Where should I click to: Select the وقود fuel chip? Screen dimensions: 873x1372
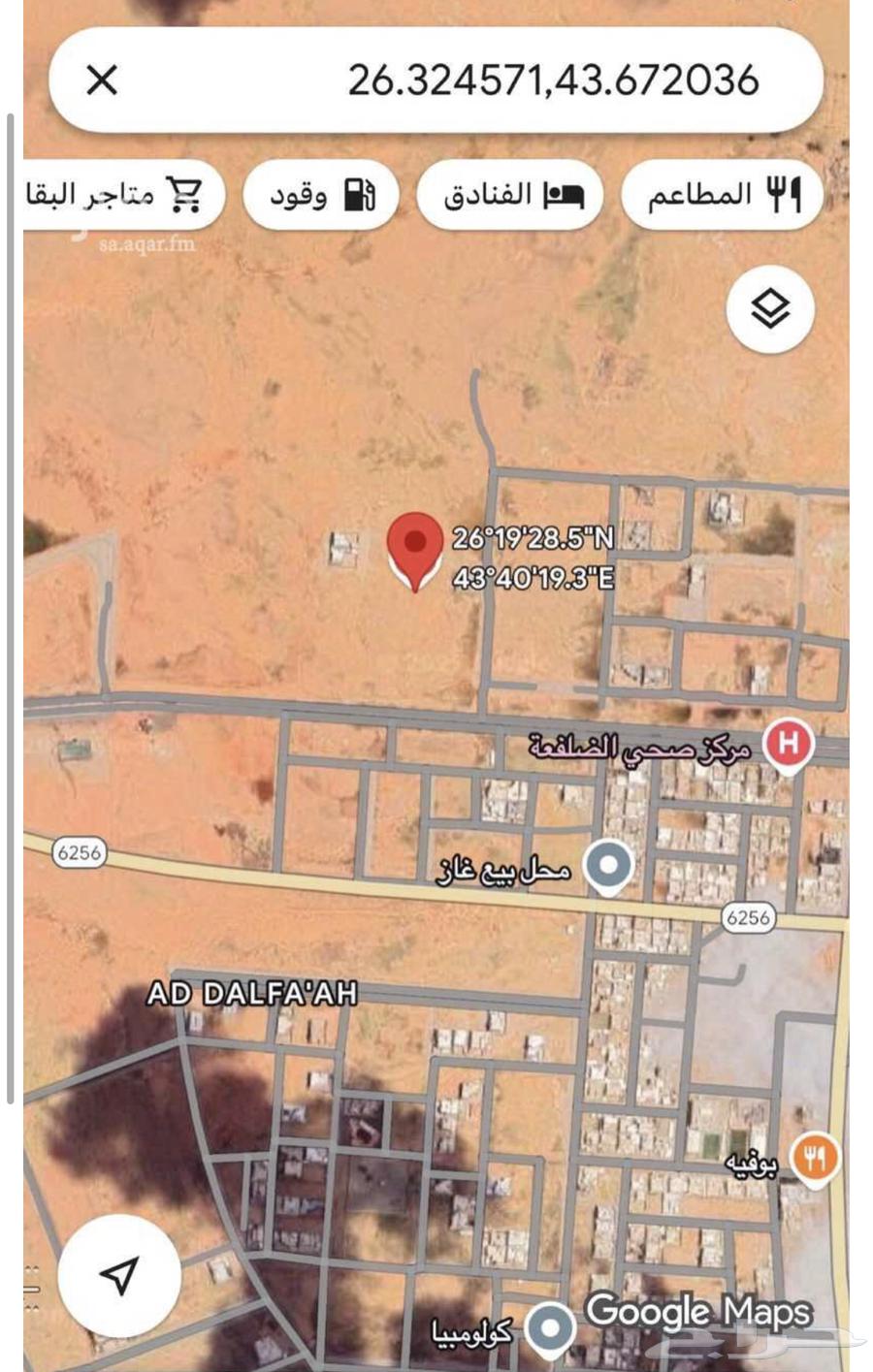click(321, 195)
